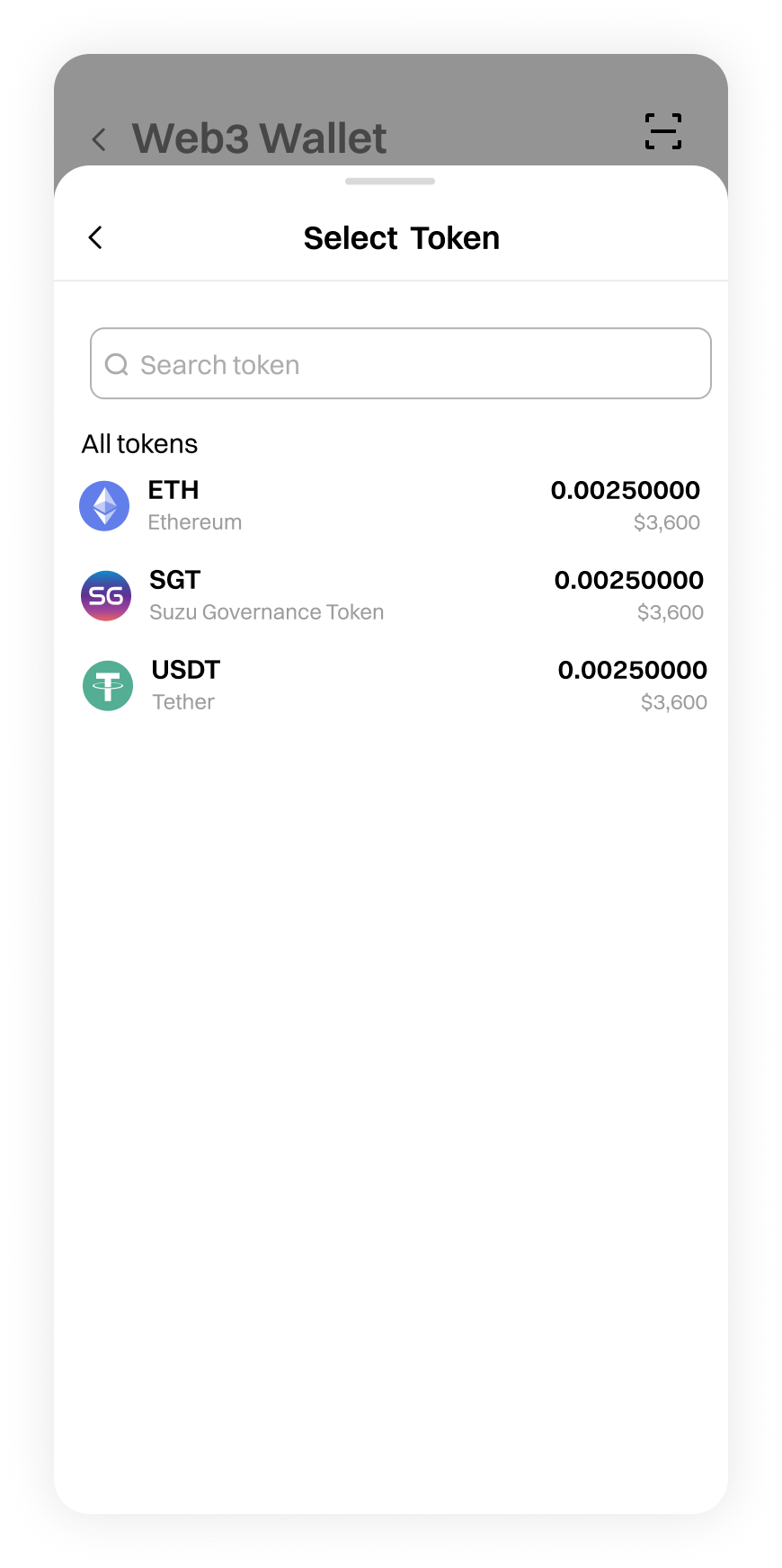Click the ETH Ethereum token icon
Image resolution: width=782 pixels, height=1568 pixels.
point(104,505)
